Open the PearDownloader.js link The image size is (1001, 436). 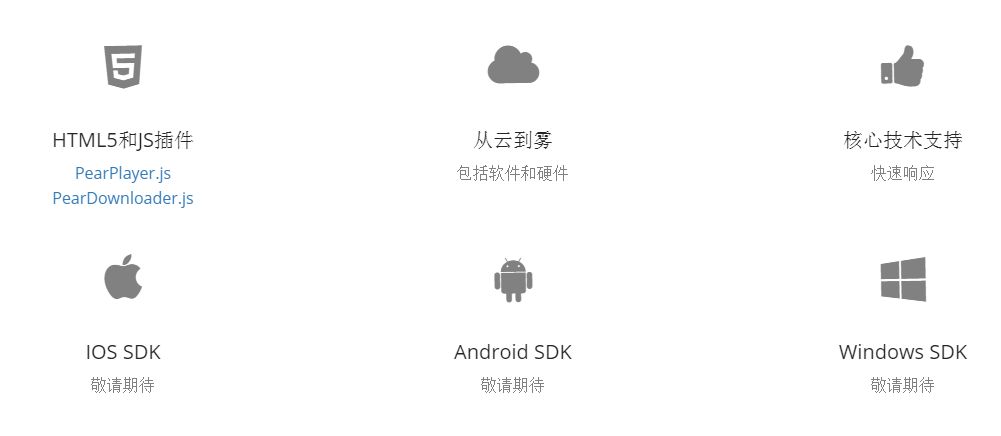(x=123, y=198)
